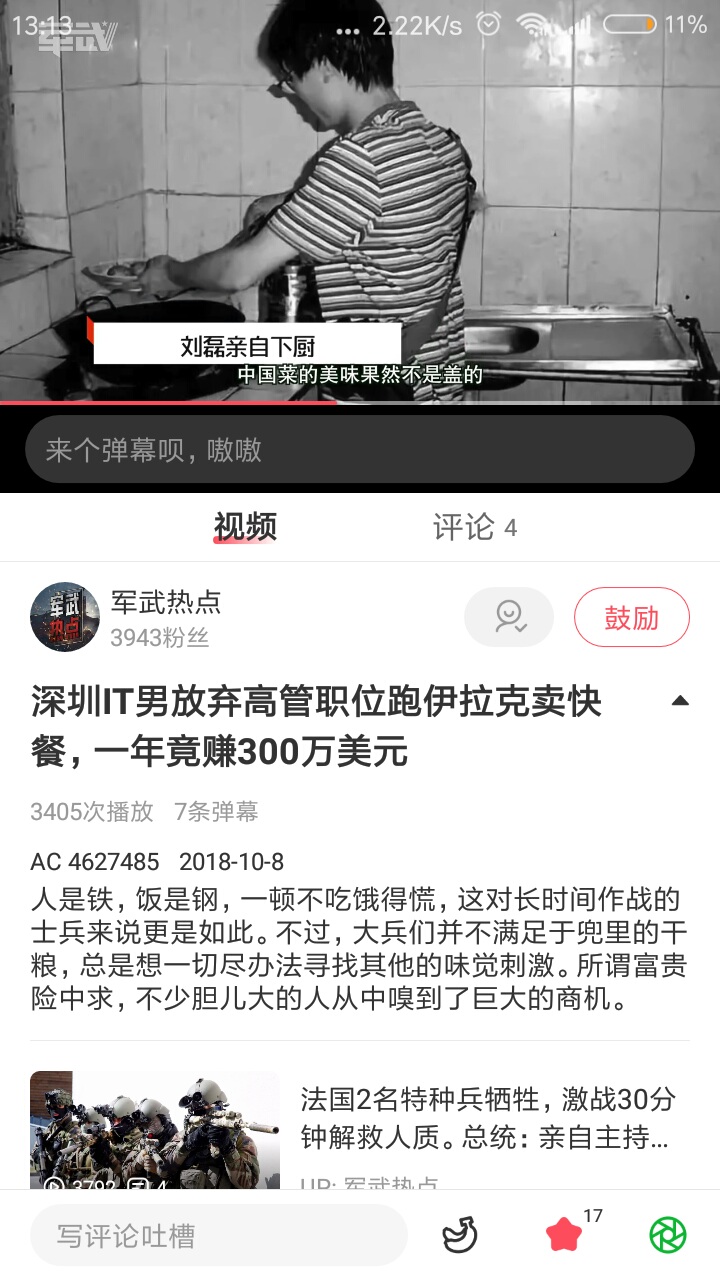Collapse the video description arrow

tap(680, 701)
